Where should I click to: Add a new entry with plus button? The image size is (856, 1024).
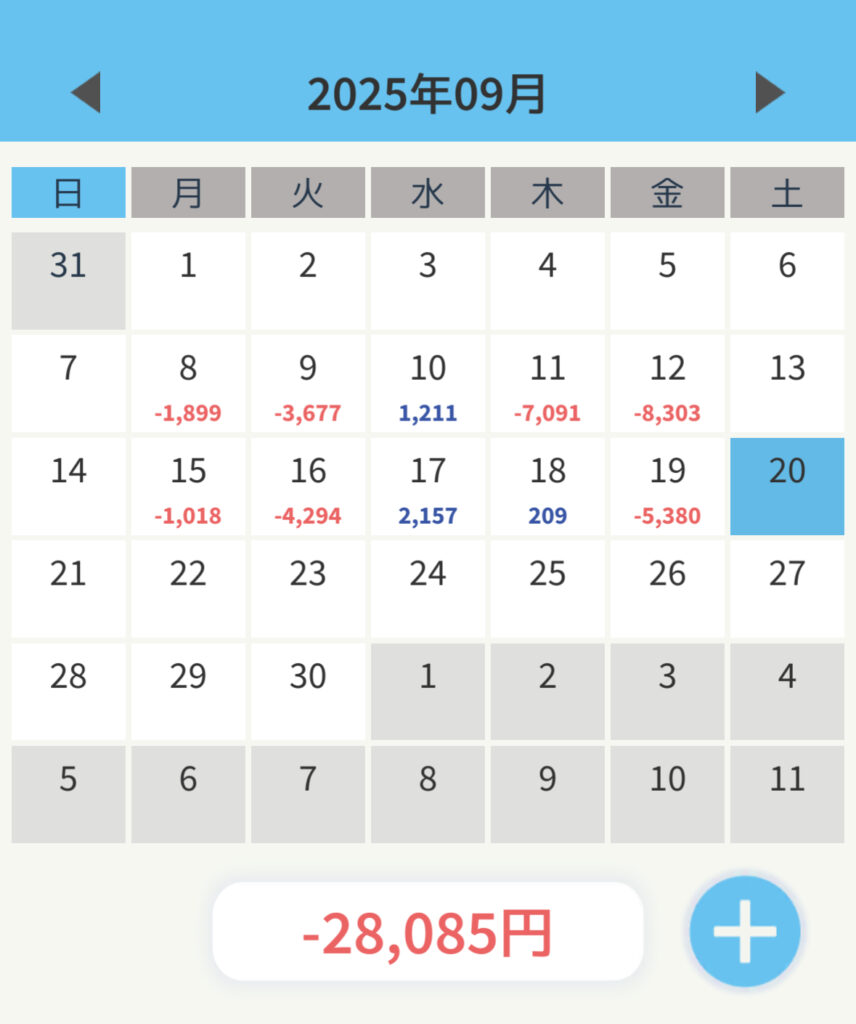click(745, 931)
